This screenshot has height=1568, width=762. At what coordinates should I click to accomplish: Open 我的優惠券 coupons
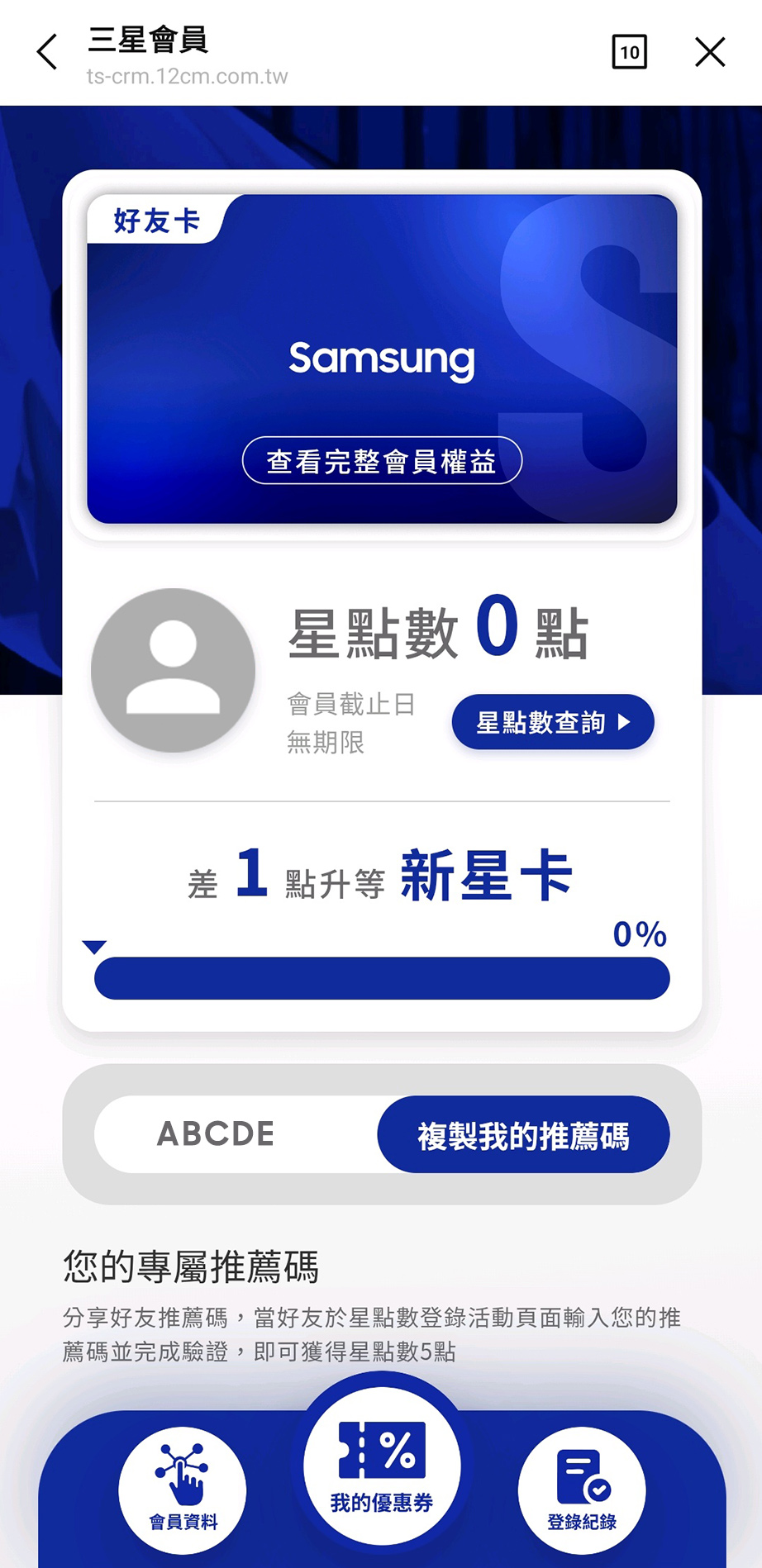click(382, 1465)
